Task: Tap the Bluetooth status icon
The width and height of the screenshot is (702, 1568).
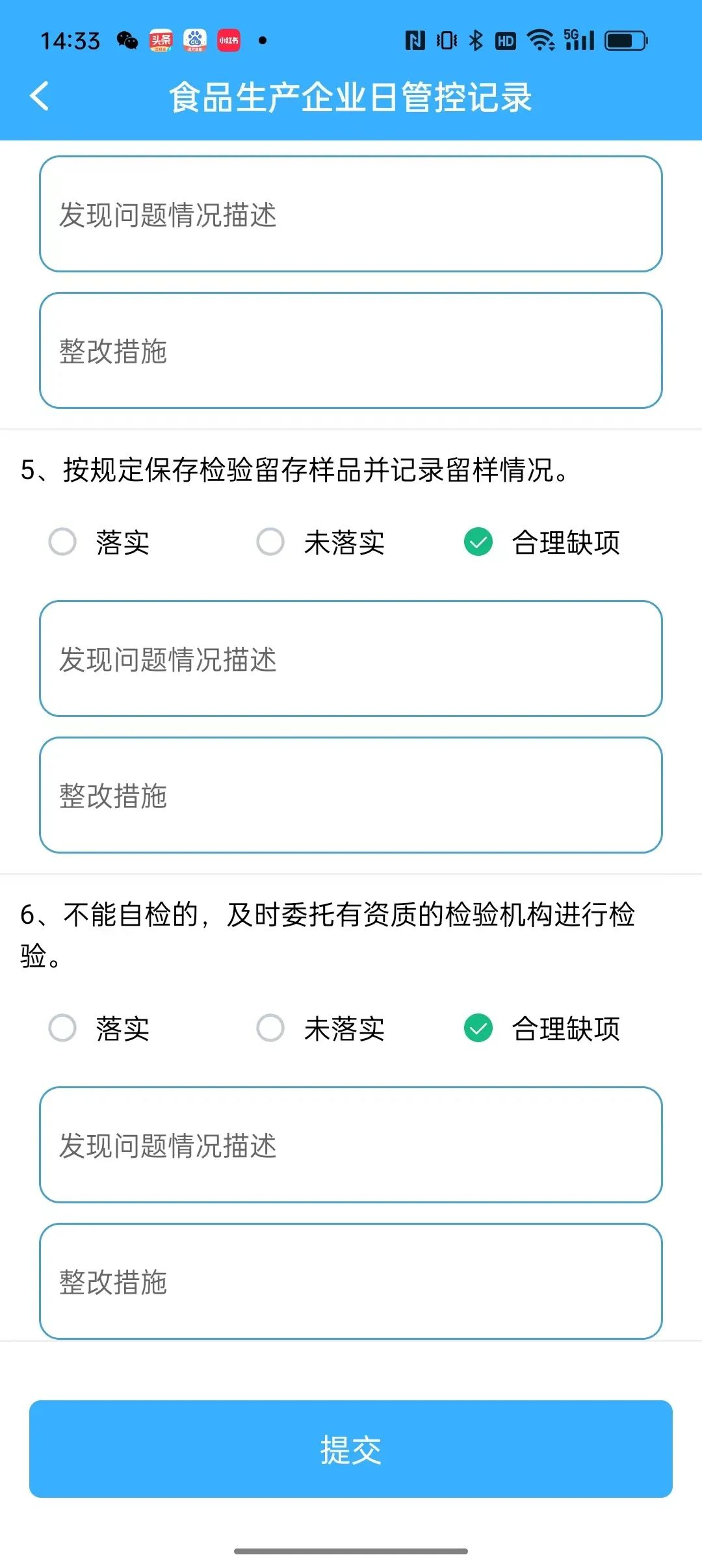Action: pyautogui.click(x=474, y=40)
